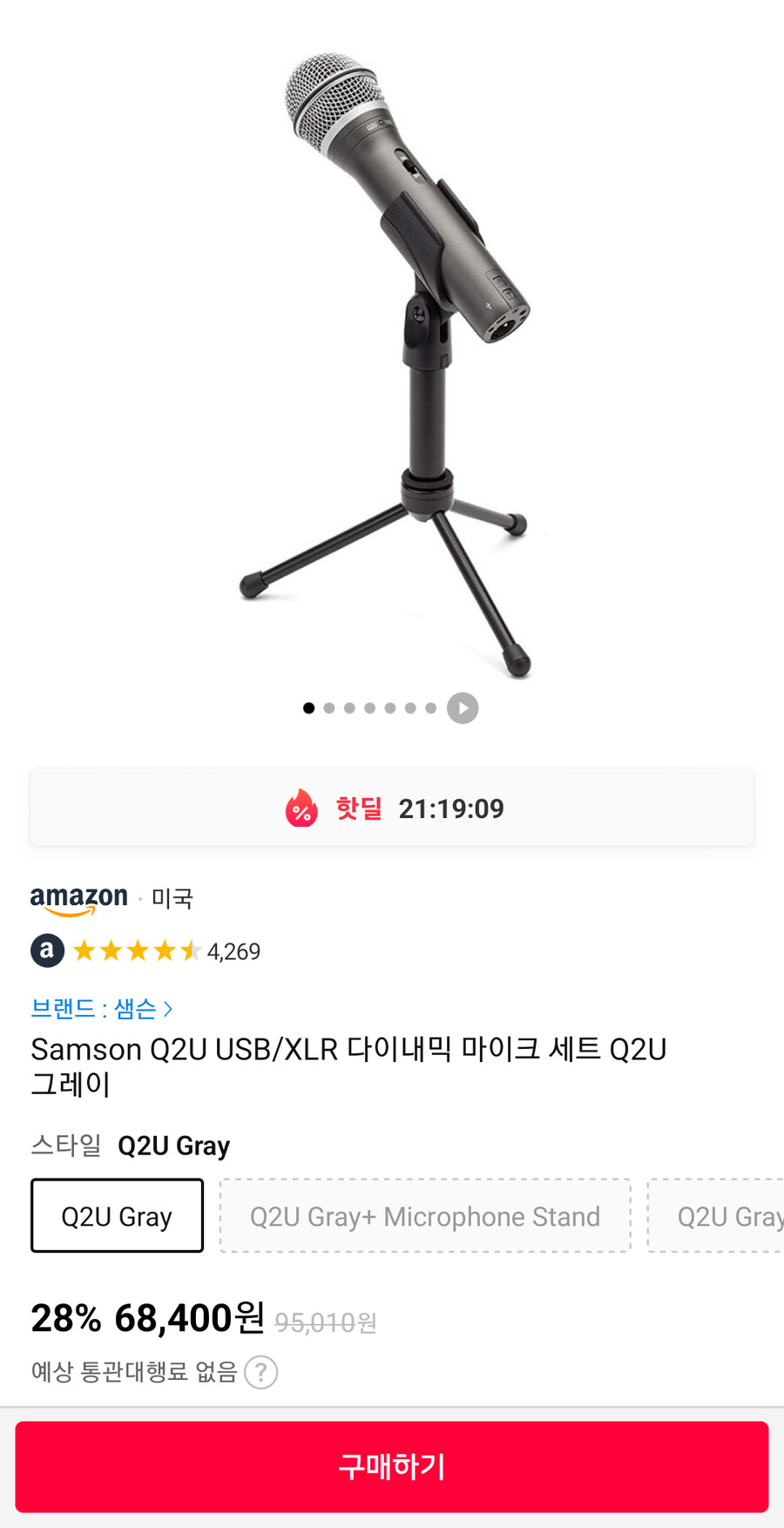The height and width of the screenshot is (1528, 784).
Task: Choose the Q2U Gray+ Microphone Stand option
Action: coord(425,1215)
